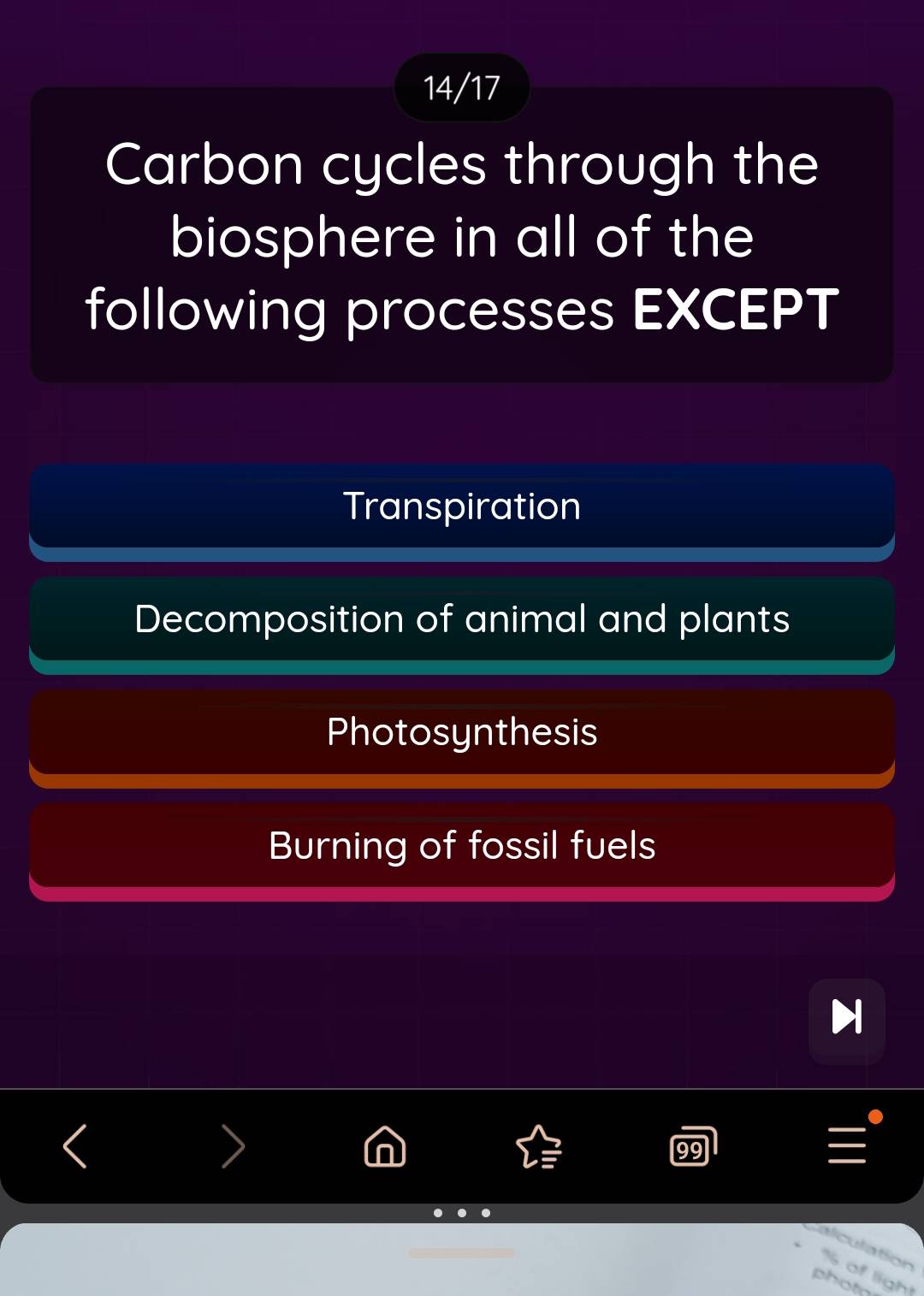Screen dimensions: 924x1296
Task: Choose Decomposition of animal and plants
Action: tap(462, 620)
